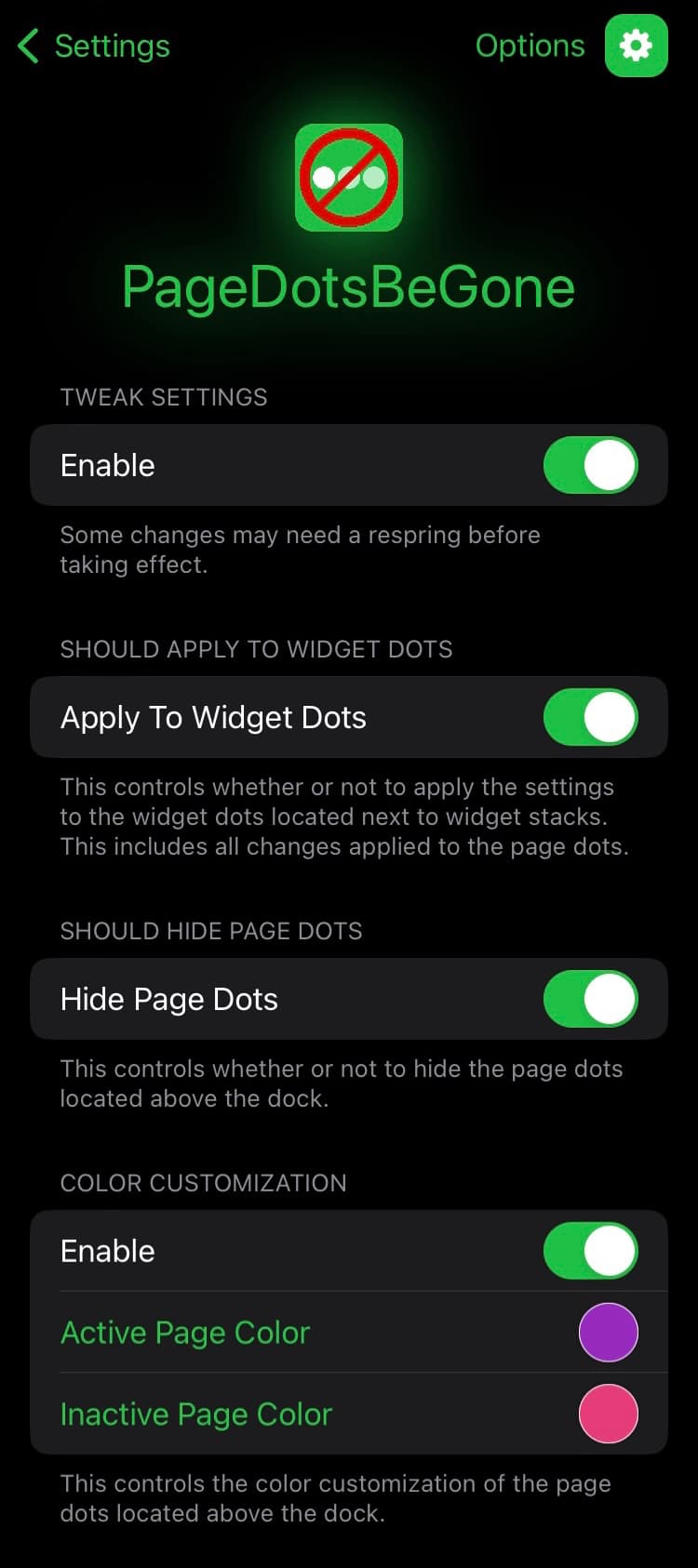Image resolution: width=698 pixels, height=1568 pixels.
Task: Open the Options gear button
Action: tap(636, 46)
